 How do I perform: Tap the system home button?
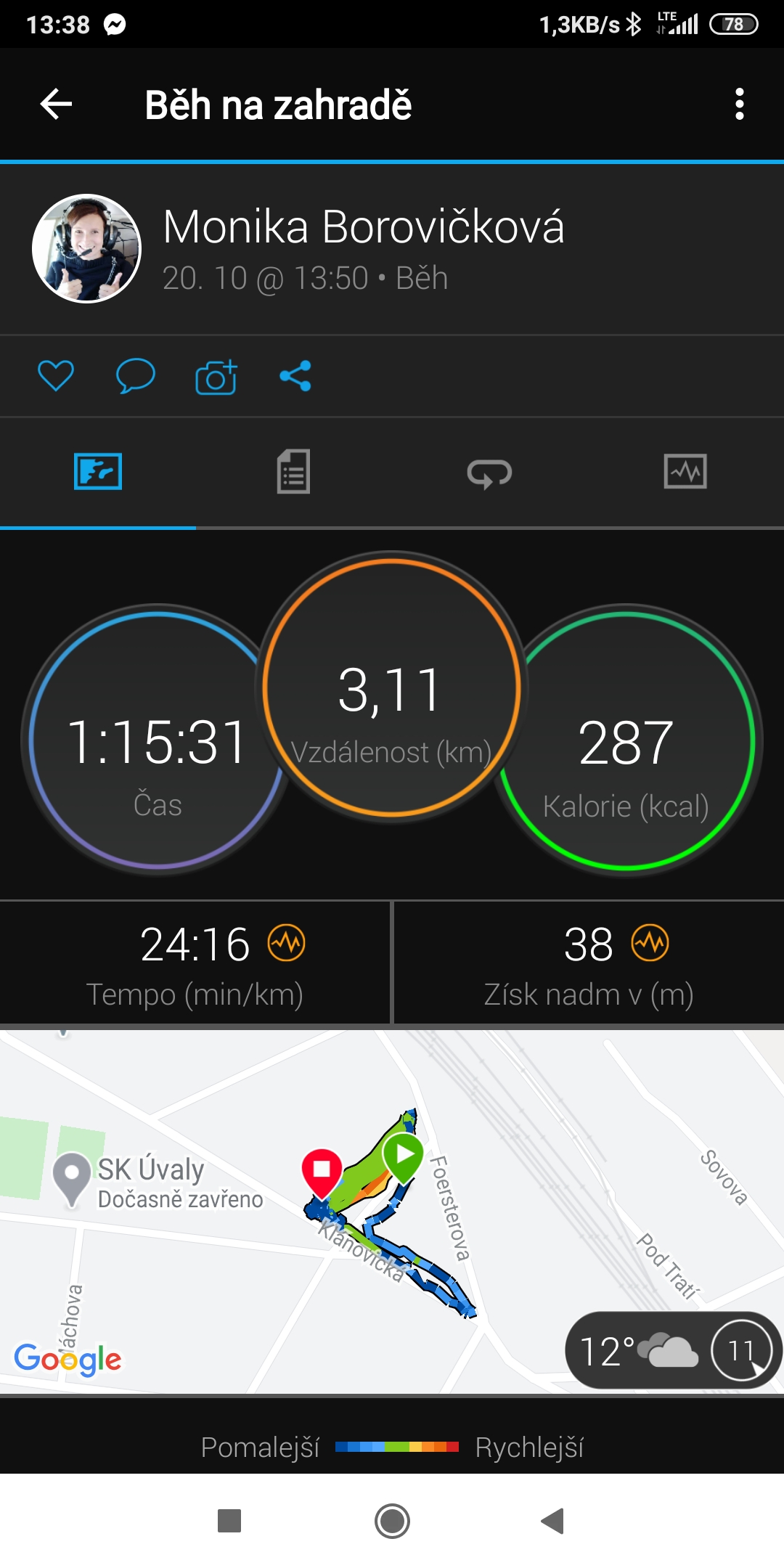[x=392, y=1521]
